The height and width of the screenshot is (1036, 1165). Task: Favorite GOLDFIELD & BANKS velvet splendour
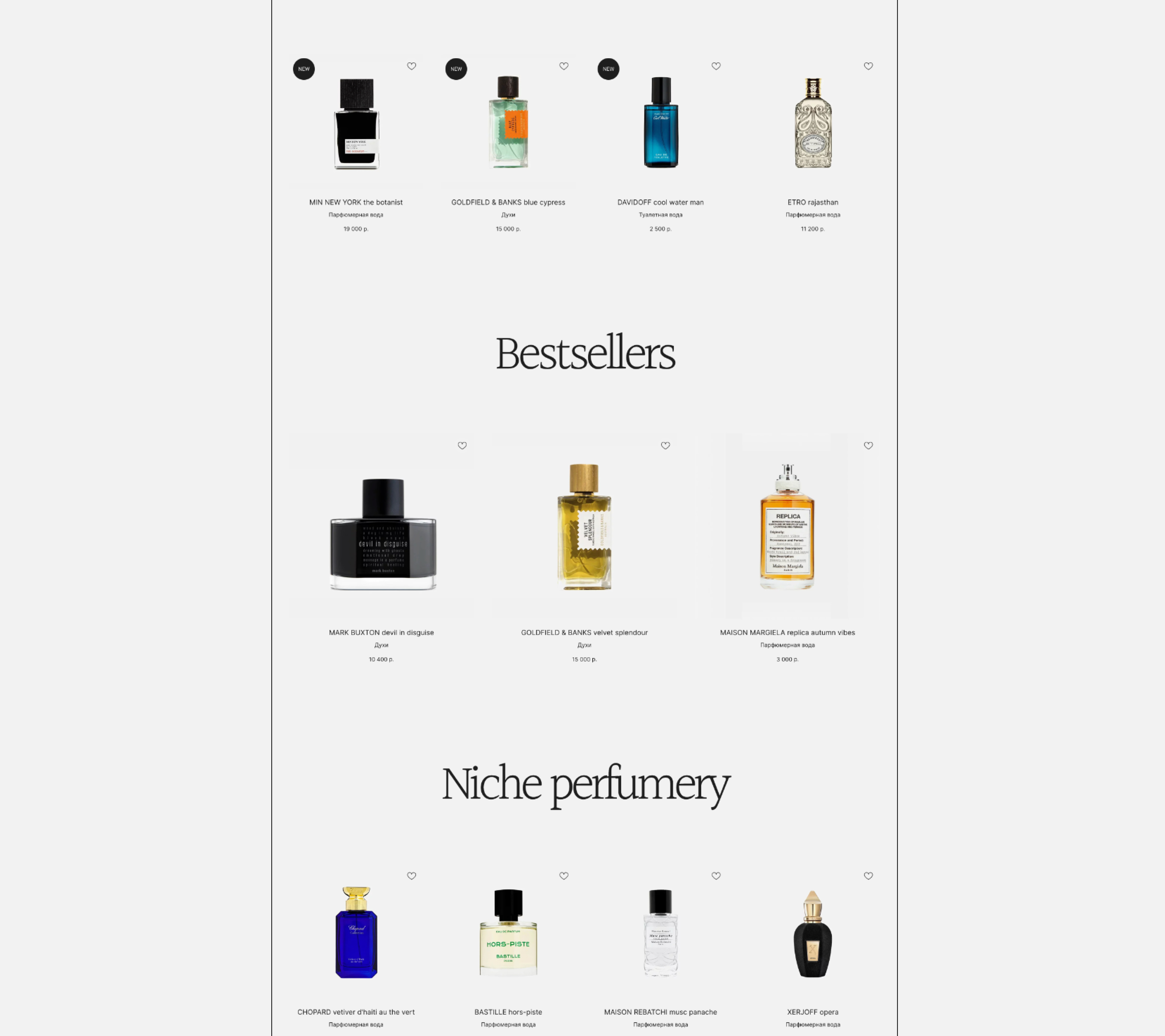pos(665,446)
